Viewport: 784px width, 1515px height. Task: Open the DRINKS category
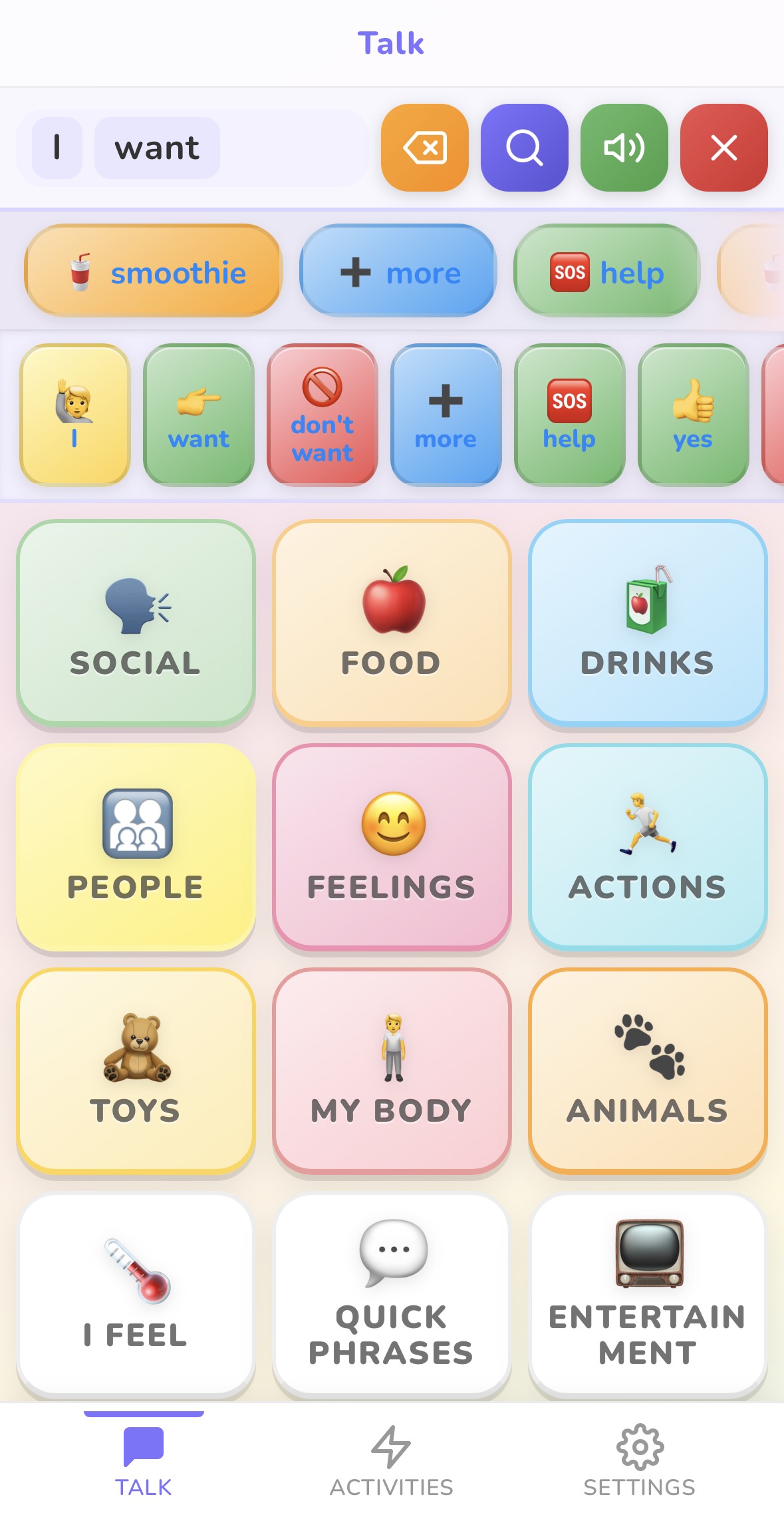point(647,624)
